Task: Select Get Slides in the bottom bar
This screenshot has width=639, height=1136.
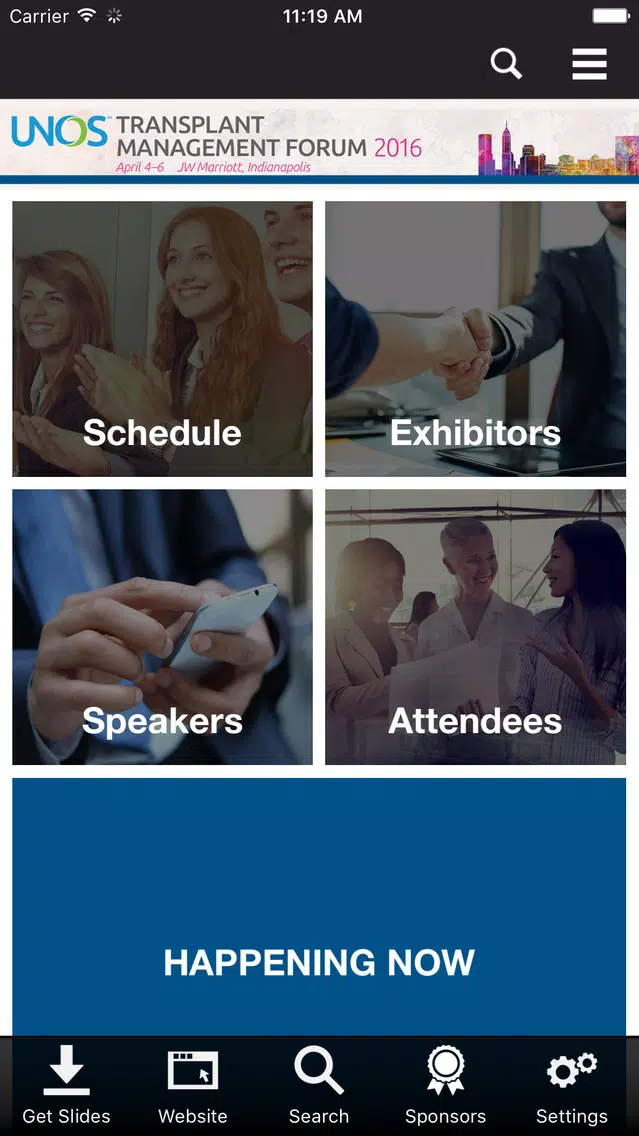Action: click(x=66, y=1086)
